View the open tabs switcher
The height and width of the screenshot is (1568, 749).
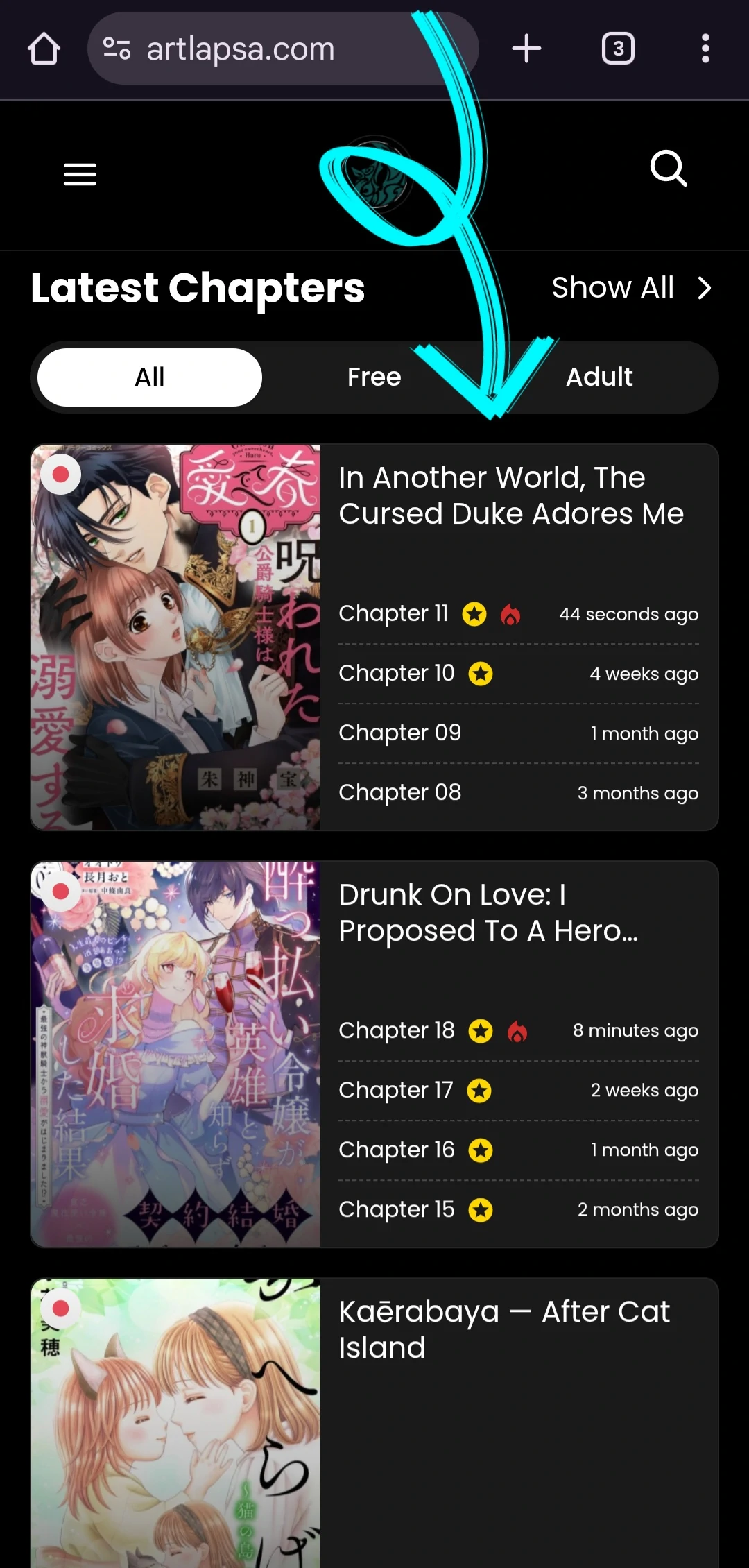[x=618, y=49]
